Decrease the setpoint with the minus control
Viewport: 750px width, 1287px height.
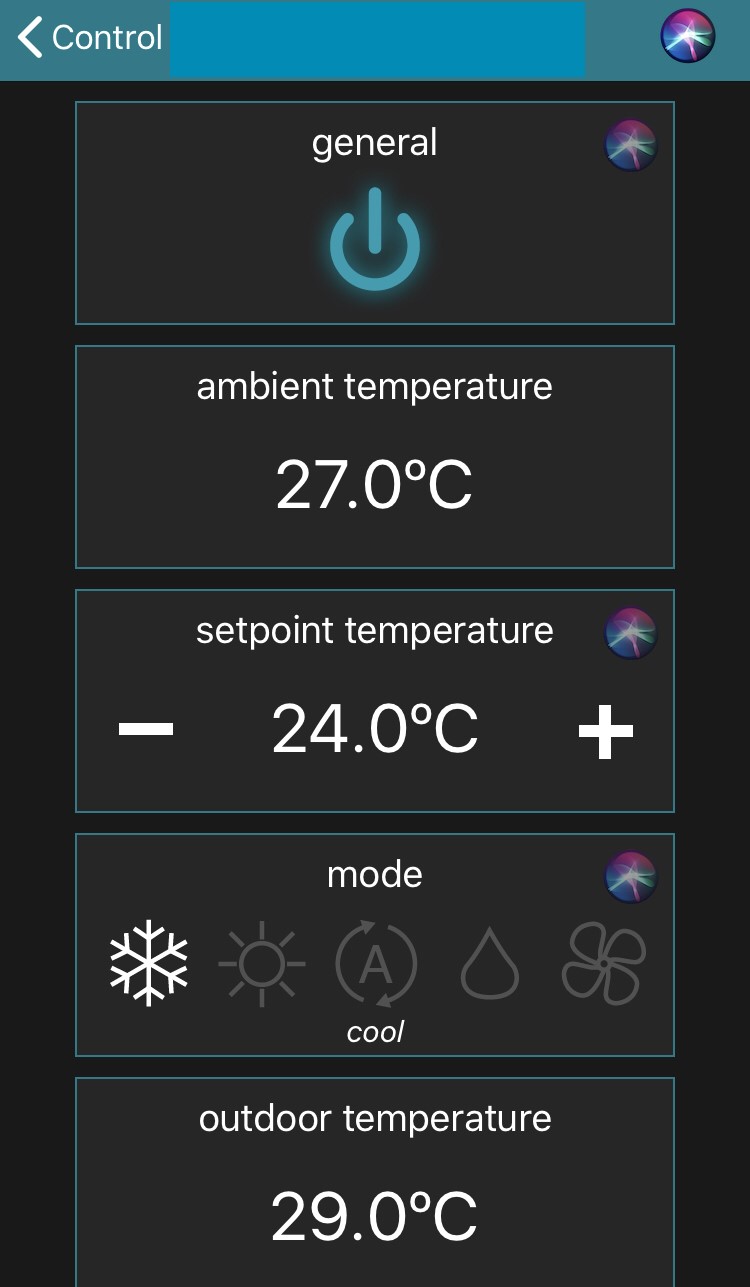(144, 729)
